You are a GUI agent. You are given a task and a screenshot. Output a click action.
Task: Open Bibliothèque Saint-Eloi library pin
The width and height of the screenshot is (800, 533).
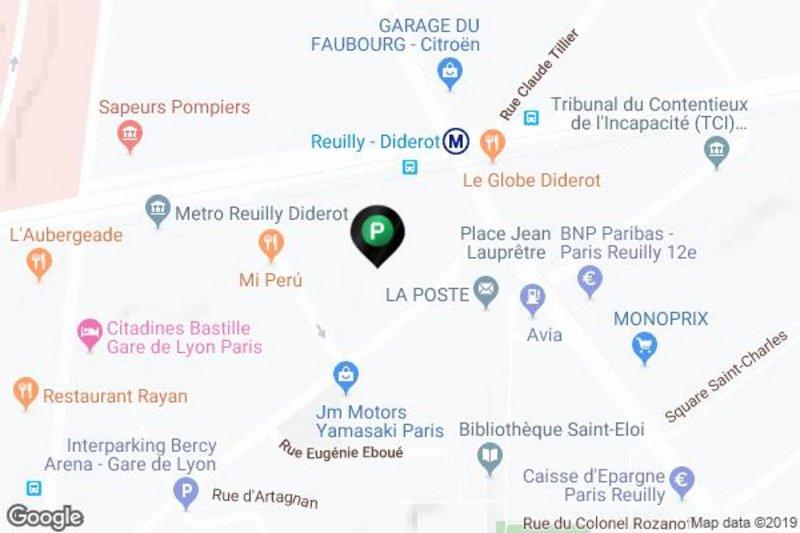coord(489,458)
